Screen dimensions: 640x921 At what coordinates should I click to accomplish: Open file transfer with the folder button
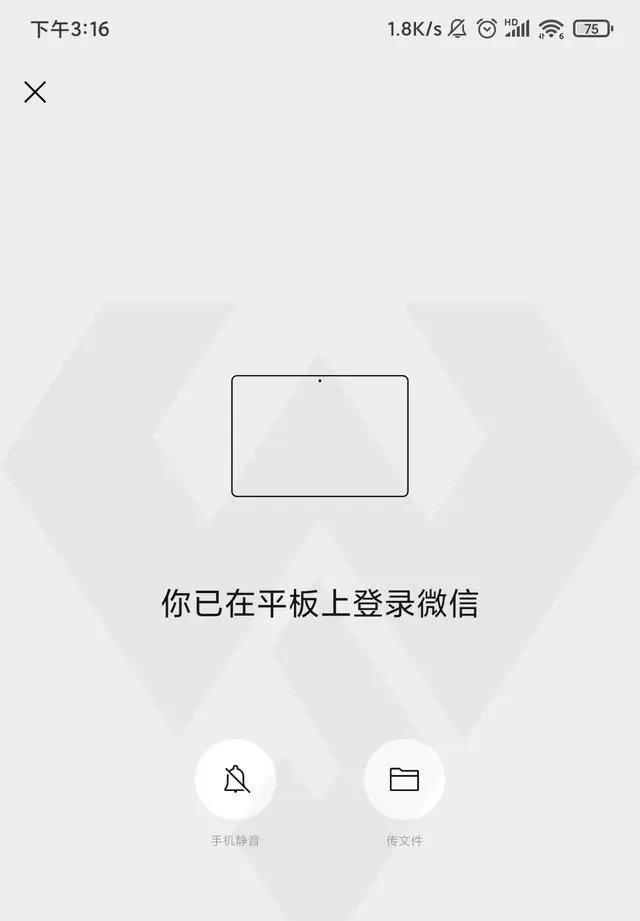pos(404,779)
